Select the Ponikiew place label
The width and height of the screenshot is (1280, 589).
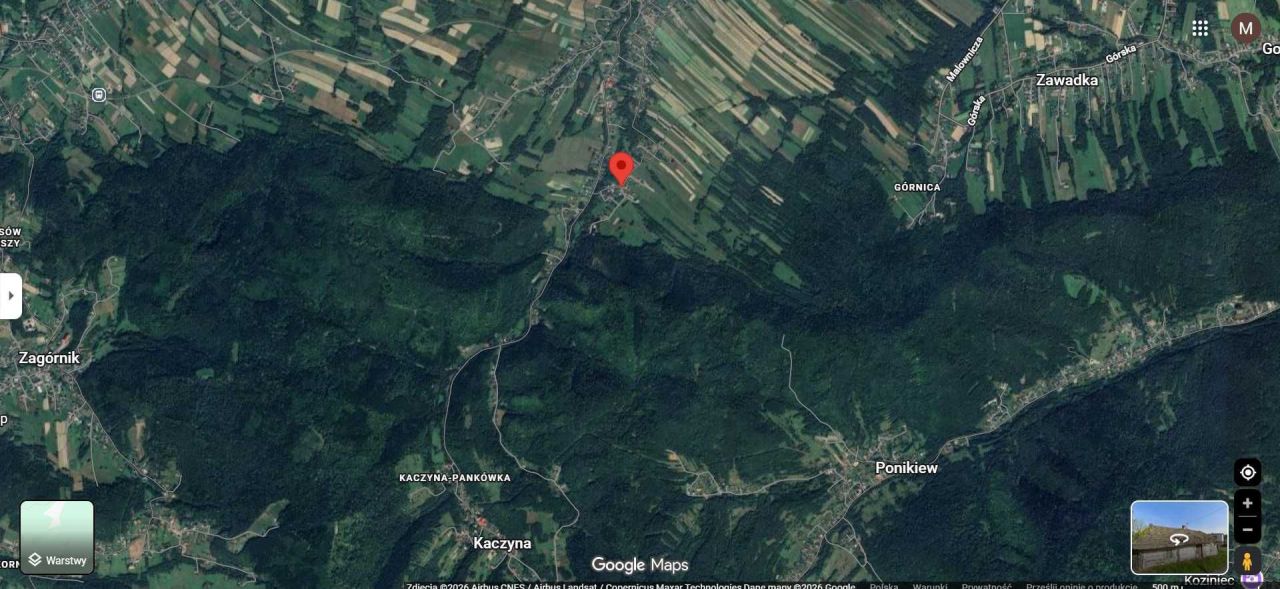pos(906,467)
